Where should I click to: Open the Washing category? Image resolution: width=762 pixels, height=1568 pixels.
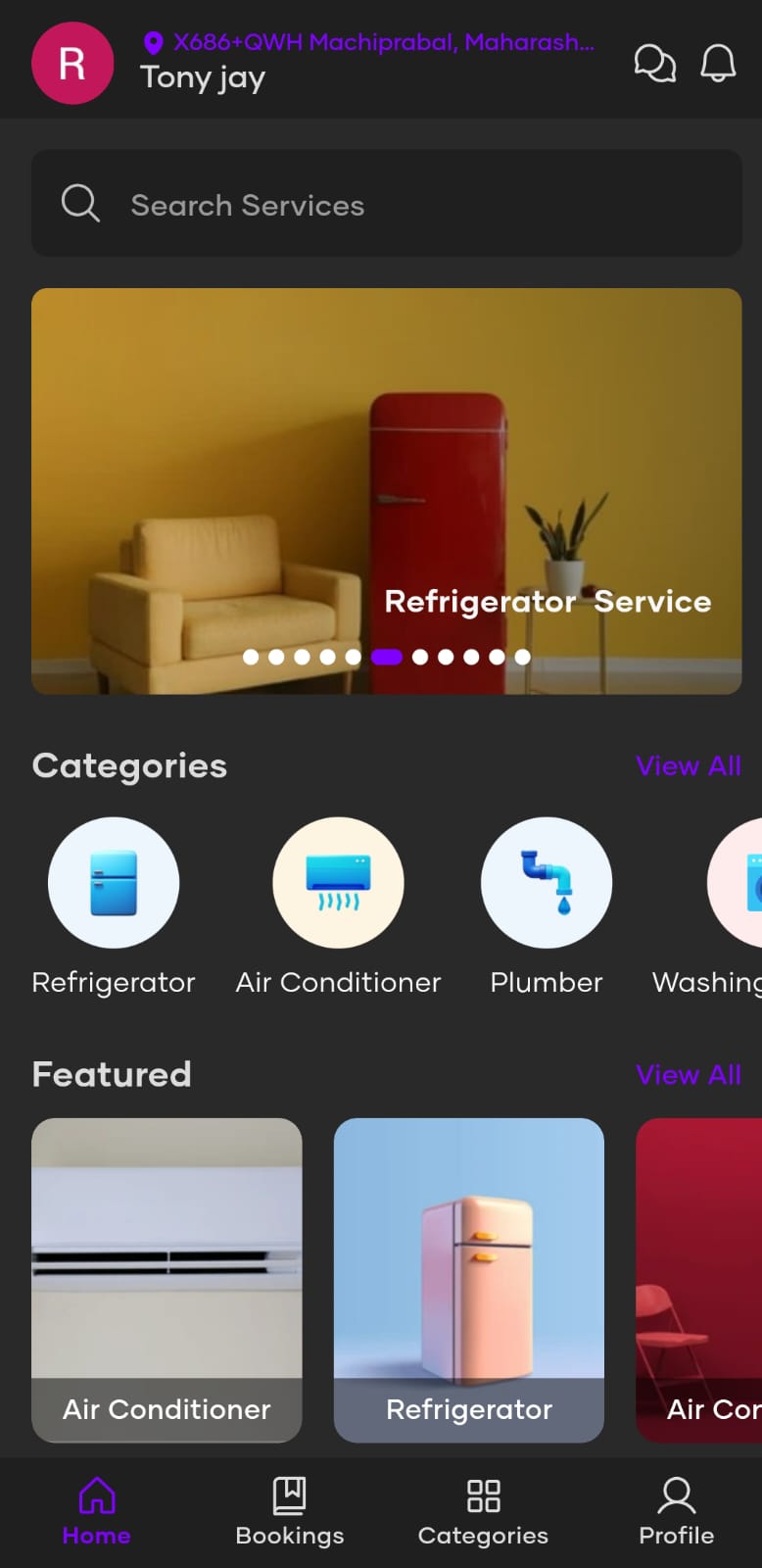(x=735, y=883)
